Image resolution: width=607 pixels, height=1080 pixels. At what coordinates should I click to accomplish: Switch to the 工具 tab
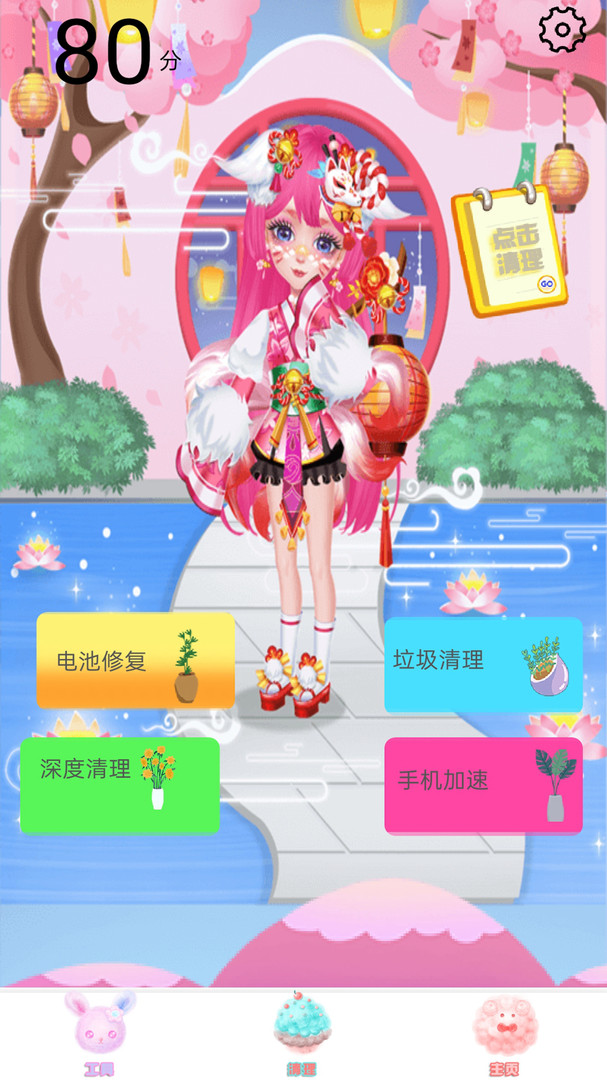tap(100, 1032)
